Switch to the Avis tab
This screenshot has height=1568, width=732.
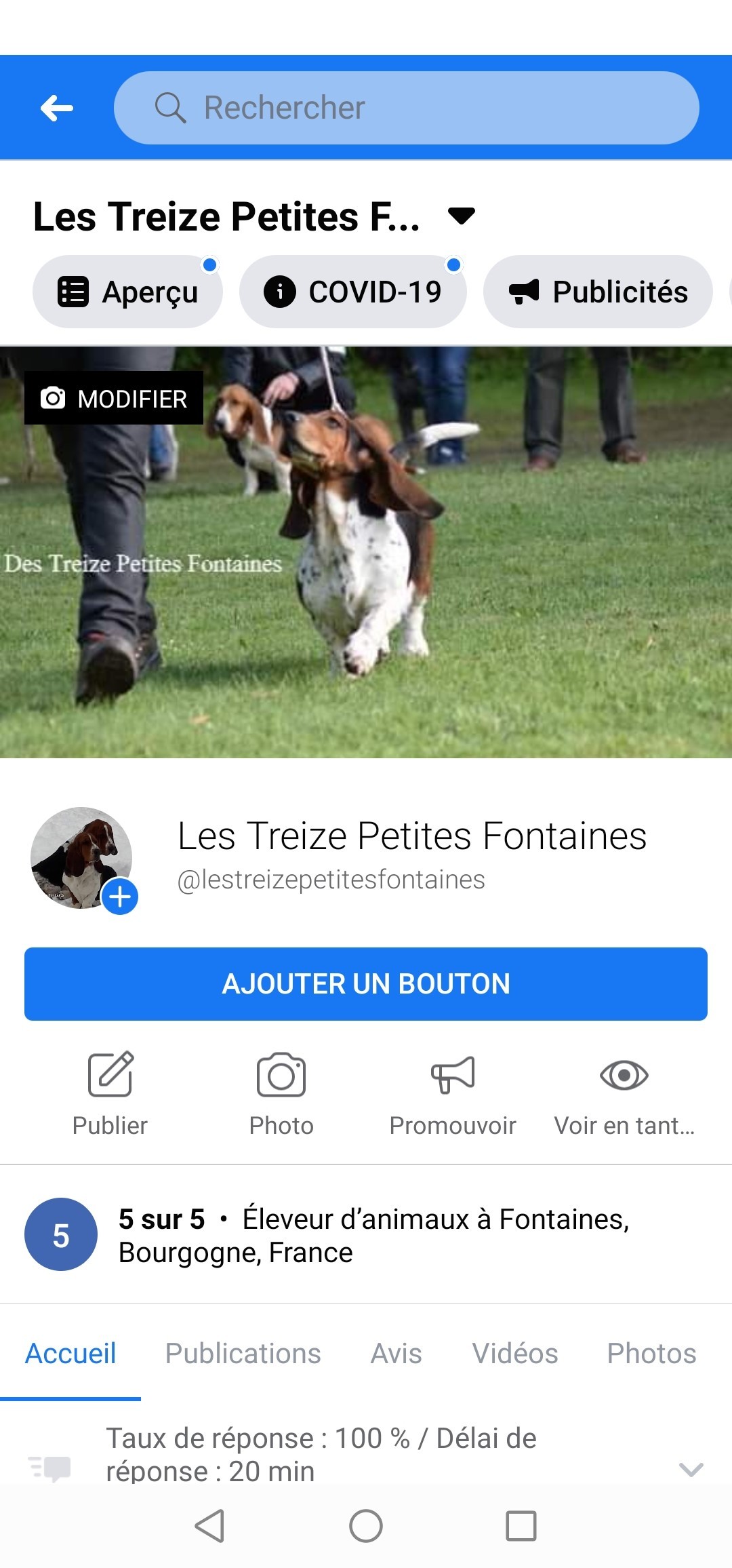click(396, 1354)
